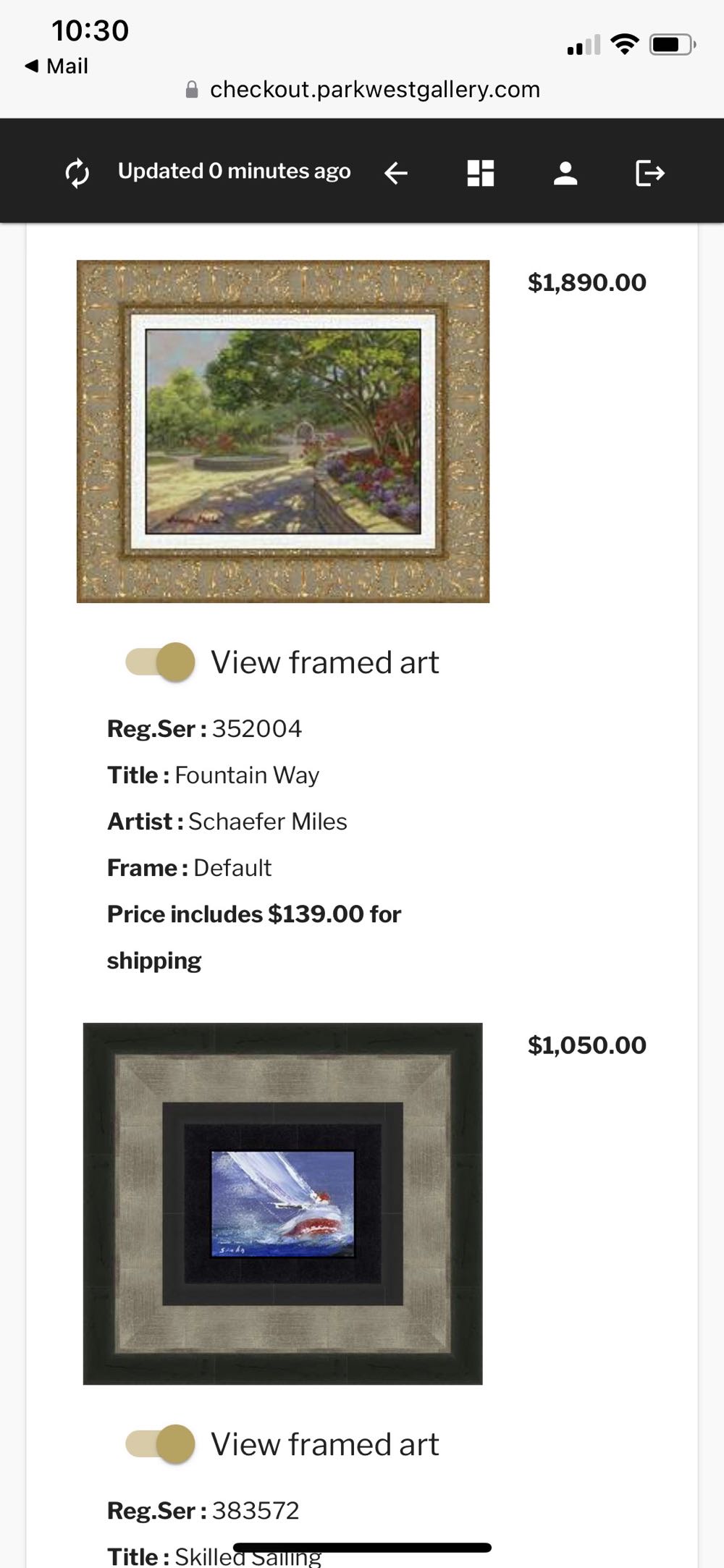Log out with the exit icon
The height and width of the screenshot is (1568, 724).
pos(649,173)
